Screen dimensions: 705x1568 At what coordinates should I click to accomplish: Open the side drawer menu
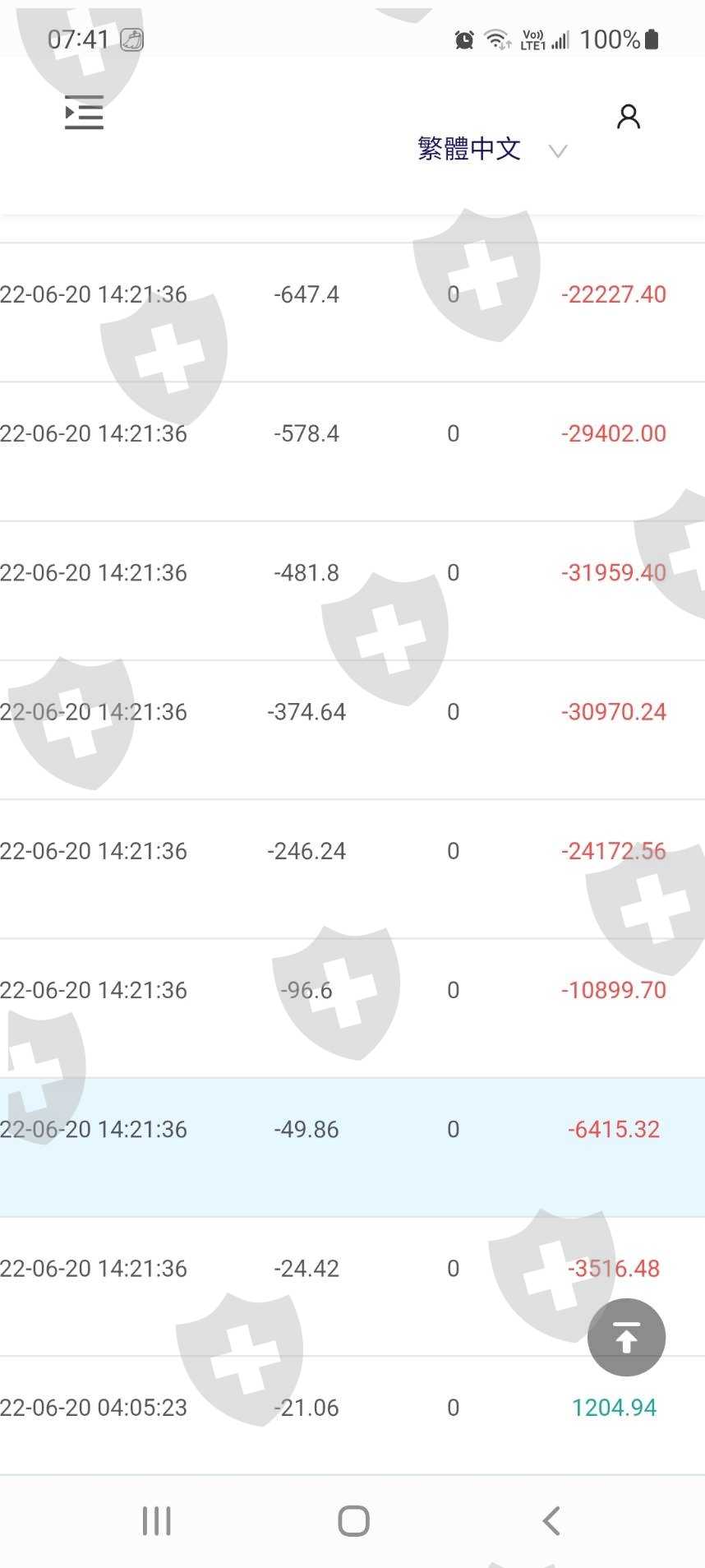click(84, 113)
